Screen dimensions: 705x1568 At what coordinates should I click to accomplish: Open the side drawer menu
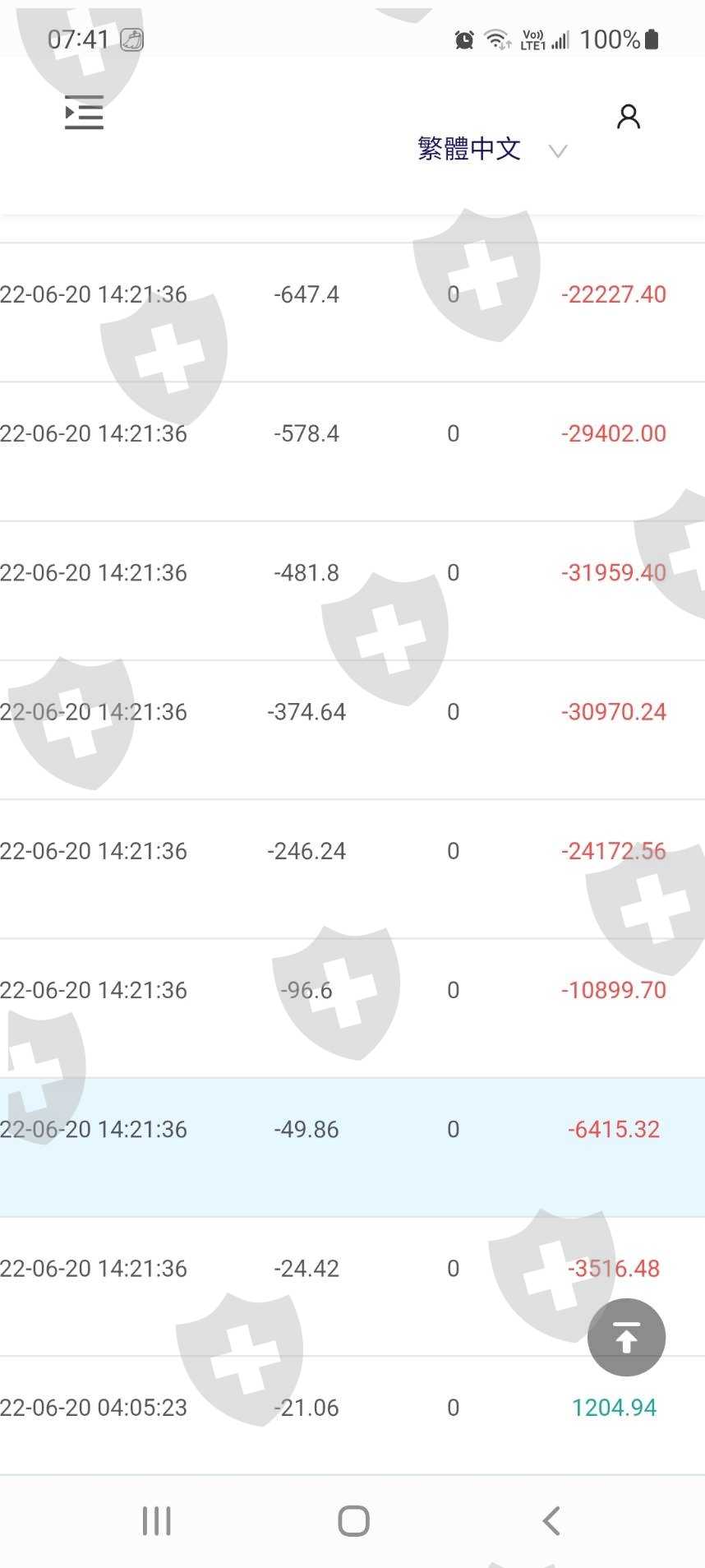click(84, 113)
